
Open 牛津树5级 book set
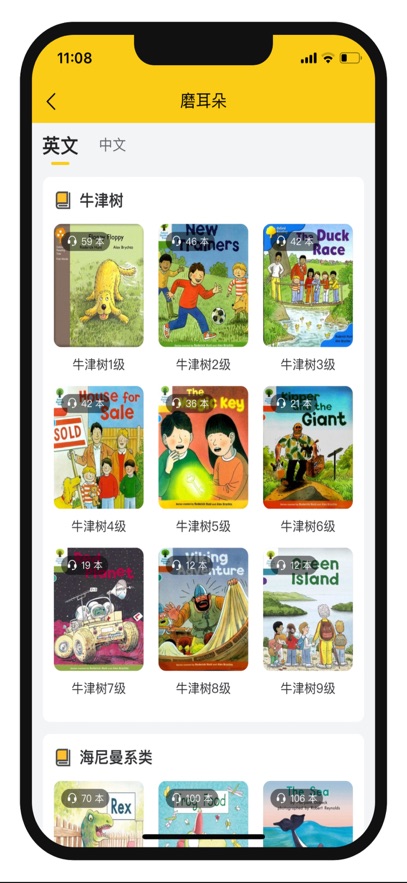point(203,447)
